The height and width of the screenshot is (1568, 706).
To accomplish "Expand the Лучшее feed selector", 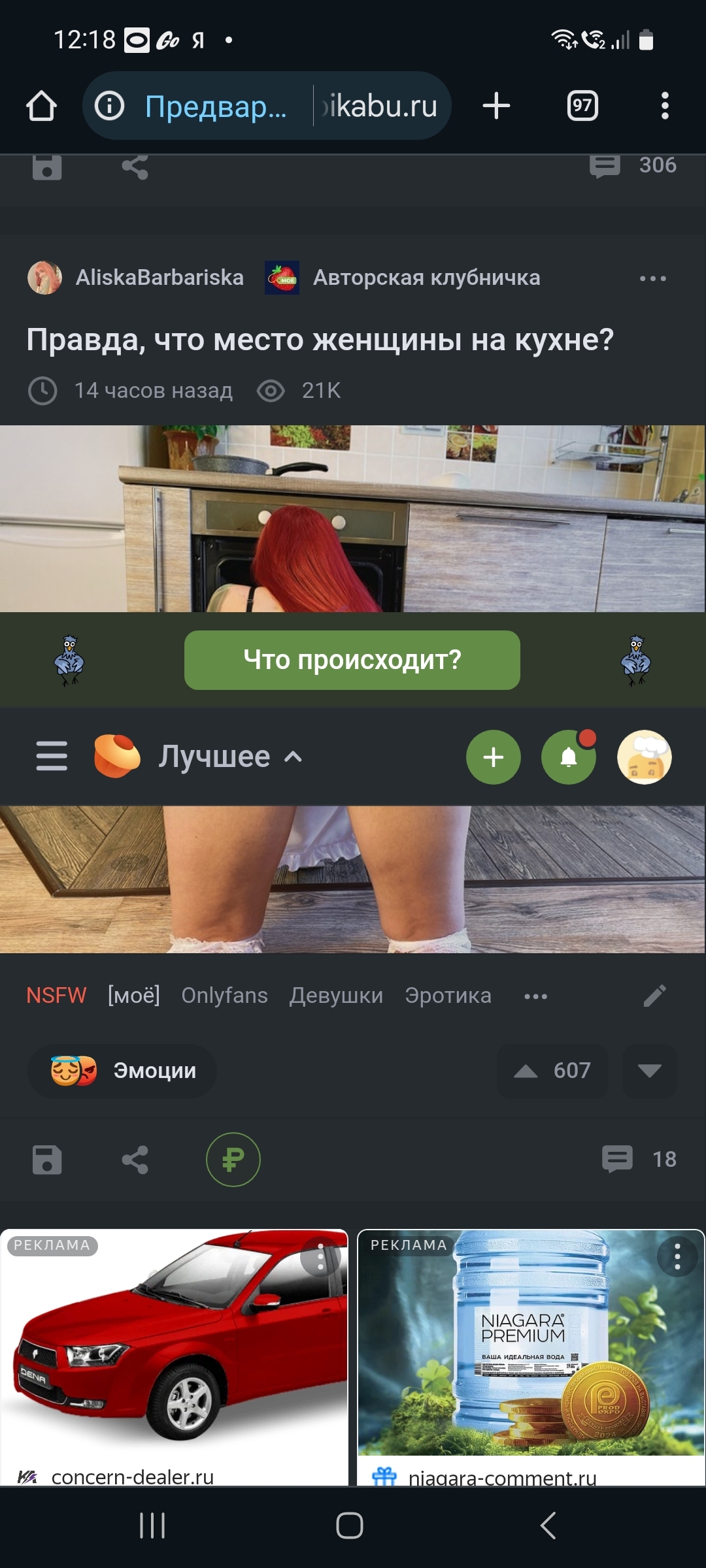I will 230,757.
